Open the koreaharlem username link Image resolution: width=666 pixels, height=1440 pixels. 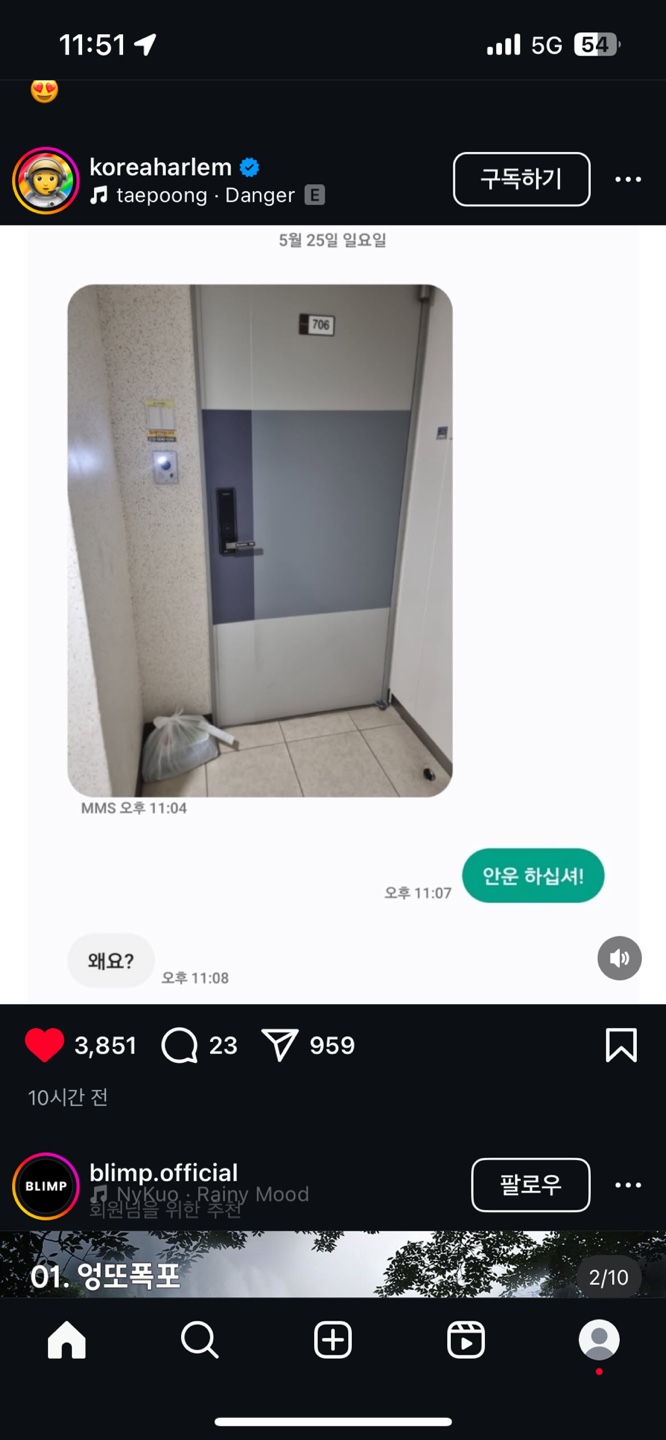pos(160,167)
